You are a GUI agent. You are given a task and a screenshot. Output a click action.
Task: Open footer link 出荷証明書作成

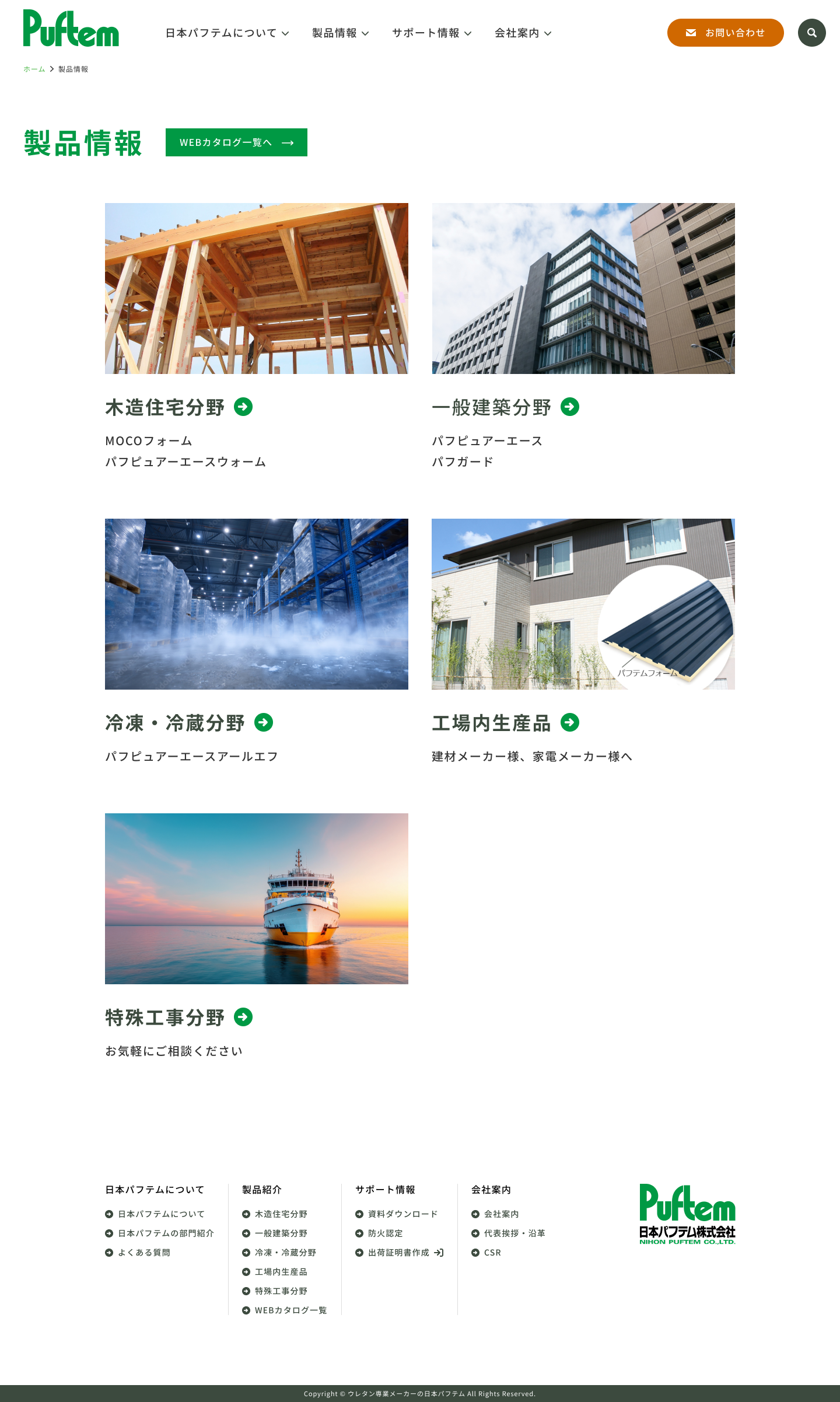[399, 1253]
